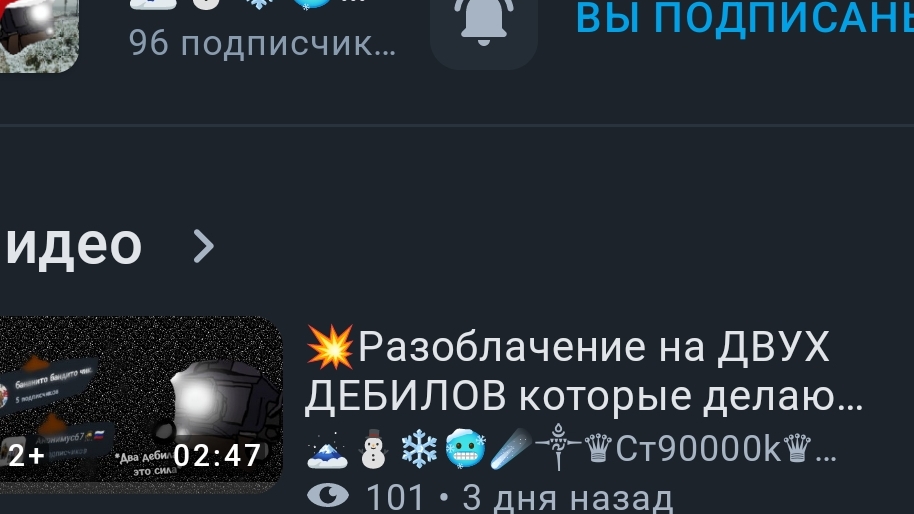Tap the ВЫ ПОДПИСАНЫ subscription button
Viewport: 914px width, 514px height.
click(744, 18)
